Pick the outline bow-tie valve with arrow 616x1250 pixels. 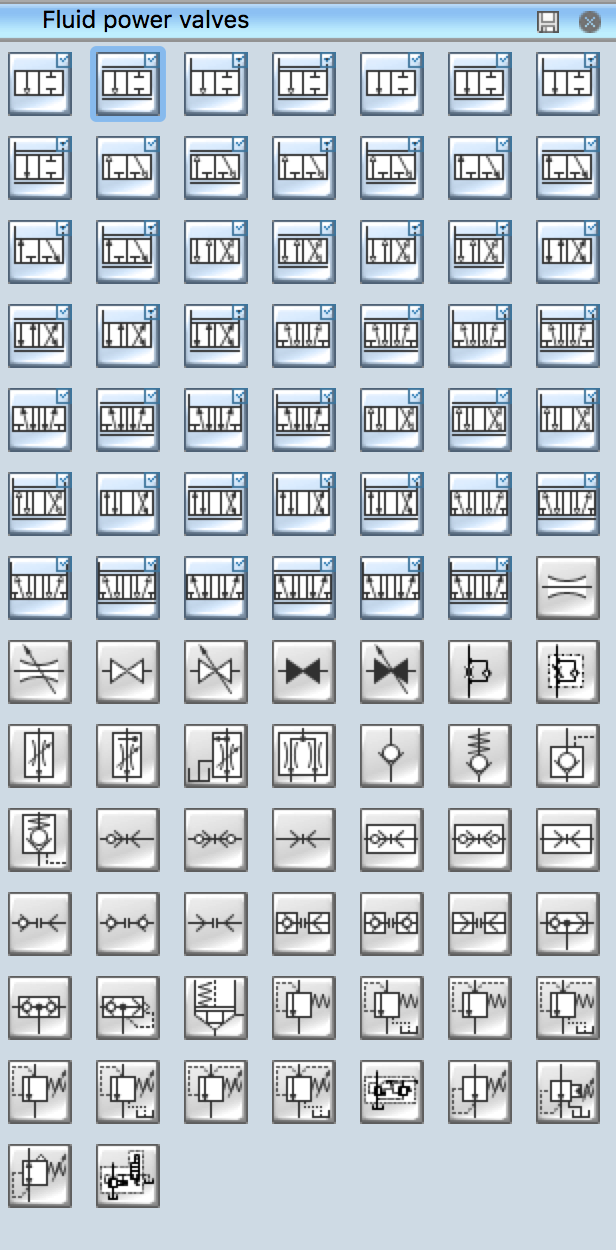(216, 672)
